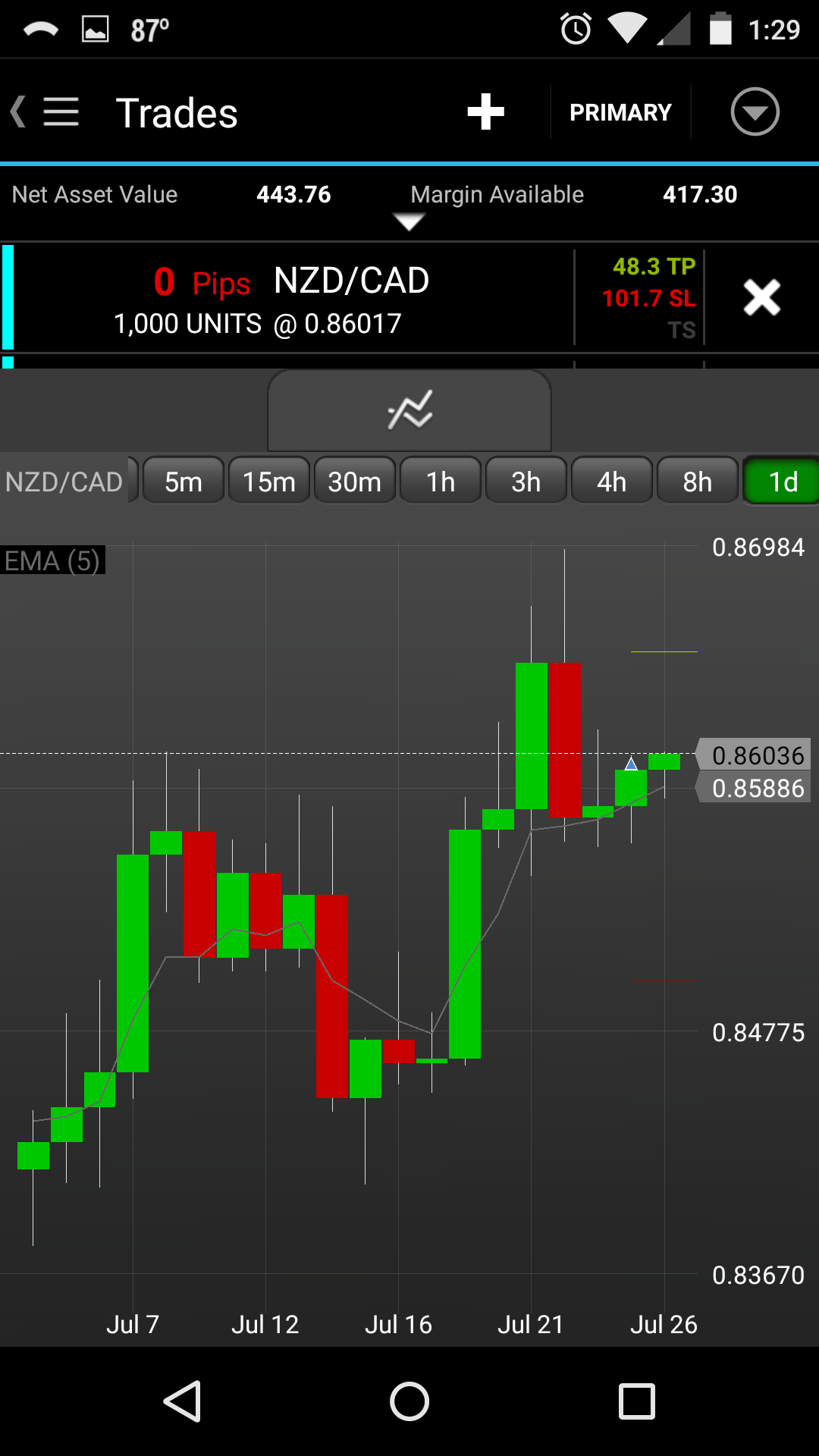Open the navigation drawer menu
This screenshot has width=819, height=1456.
coord(61,112)
